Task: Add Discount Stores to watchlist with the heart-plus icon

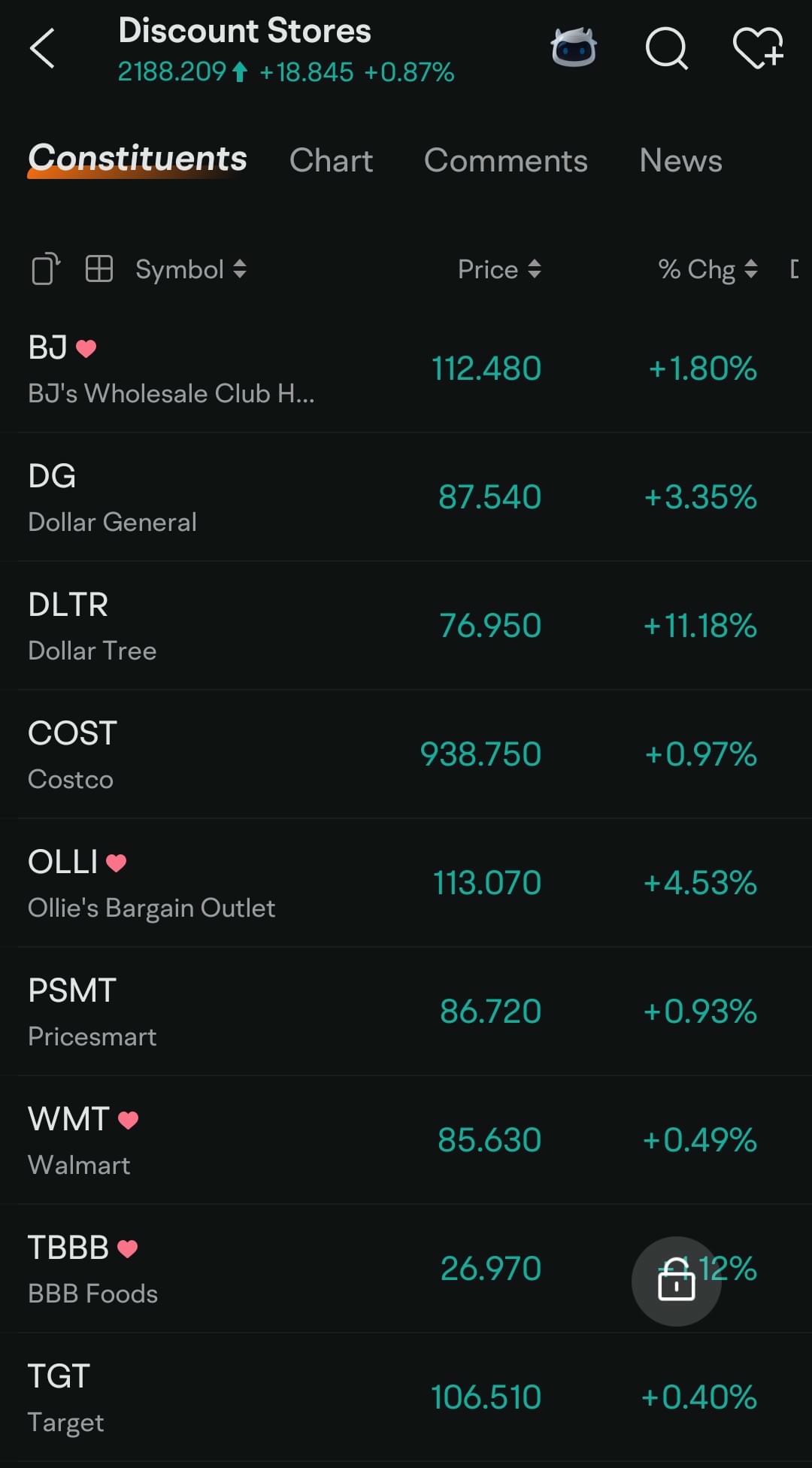Action: [x=759, y=48]
